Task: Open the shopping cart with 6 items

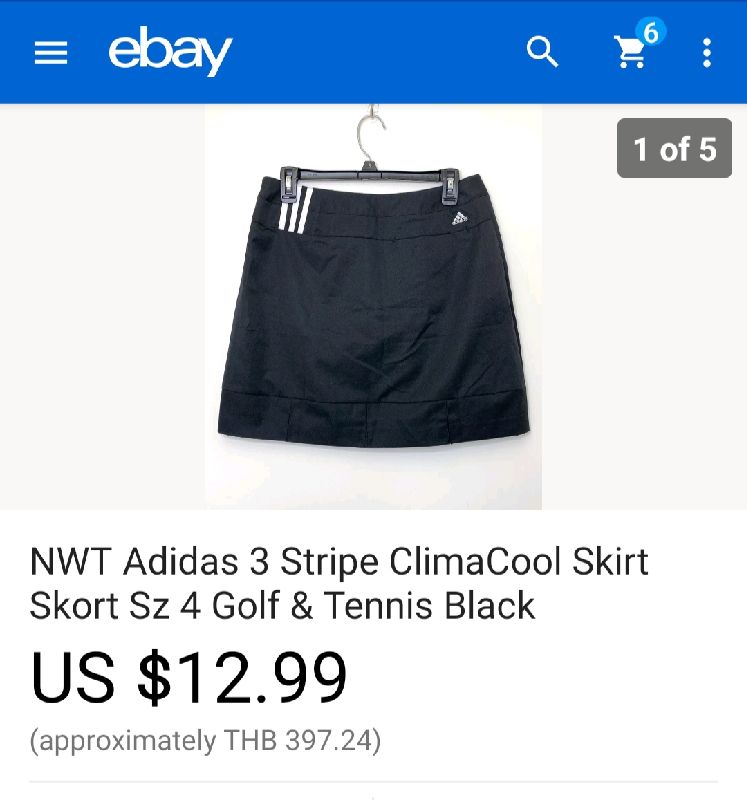Action: click(632, 52)
